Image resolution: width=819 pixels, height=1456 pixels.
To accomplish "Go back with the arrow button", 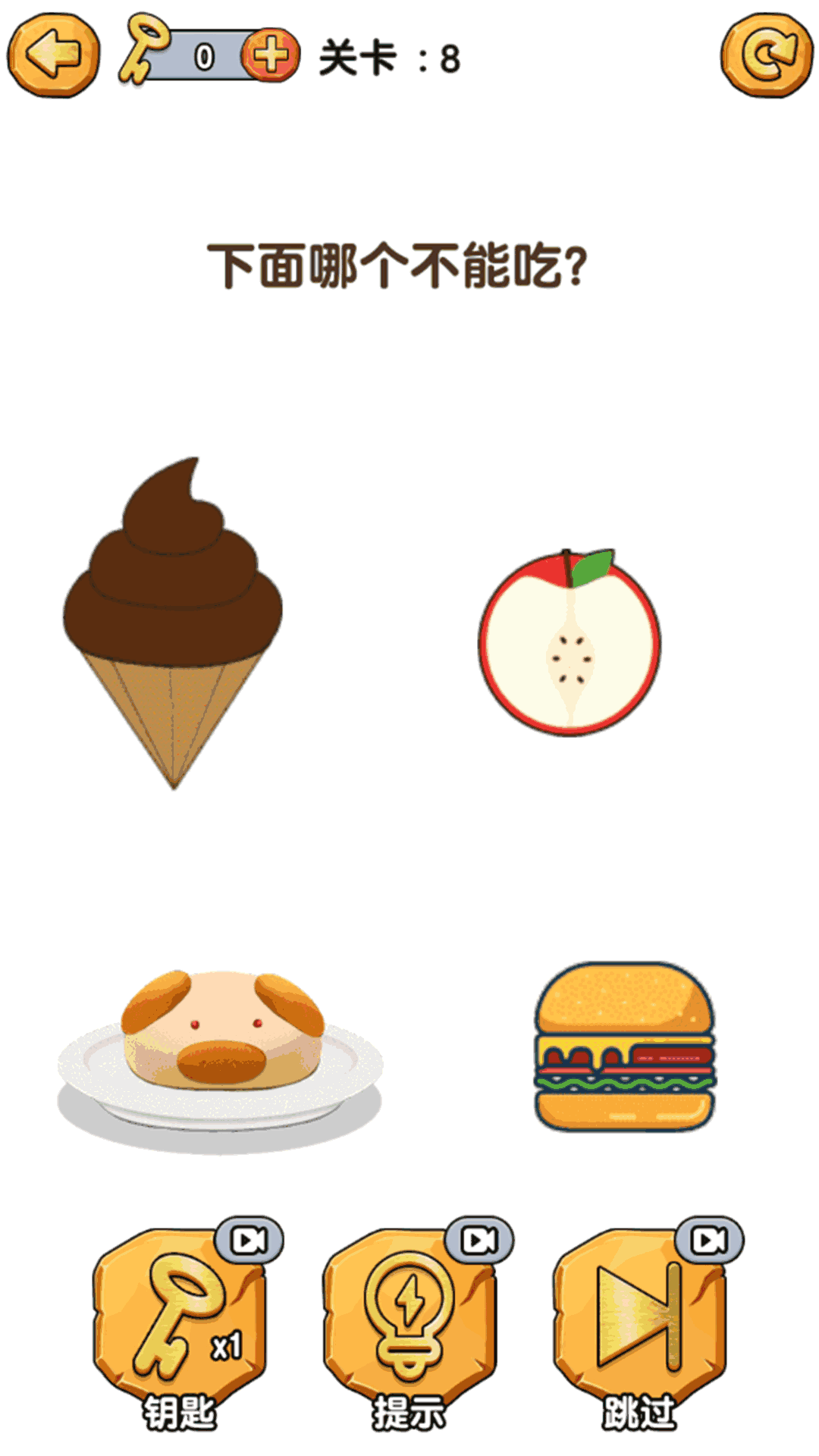I will 53,55.
